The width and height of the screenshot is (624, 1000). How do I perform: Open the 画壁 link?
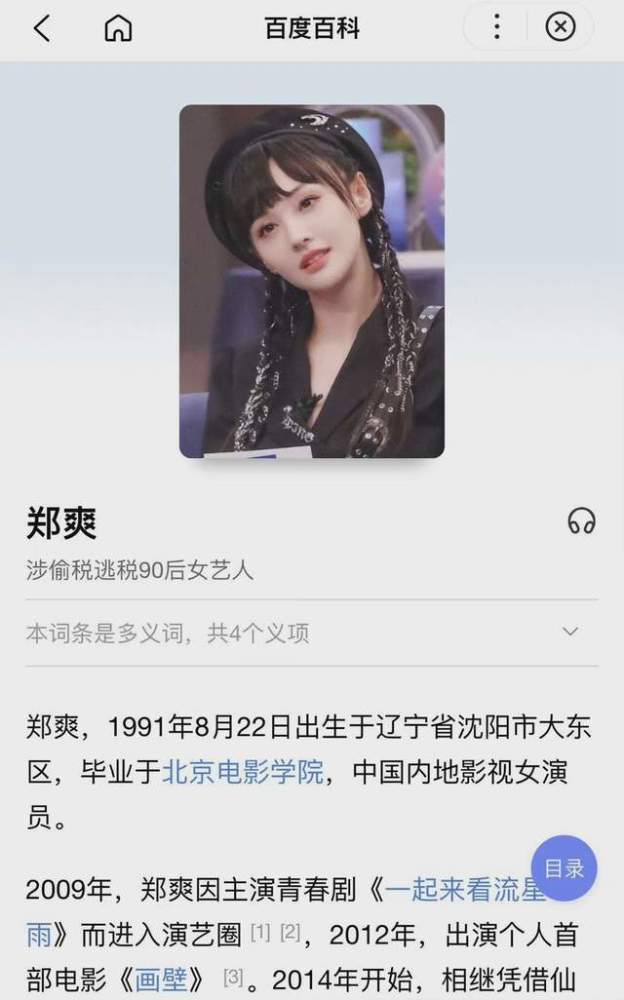coord(161,980)
